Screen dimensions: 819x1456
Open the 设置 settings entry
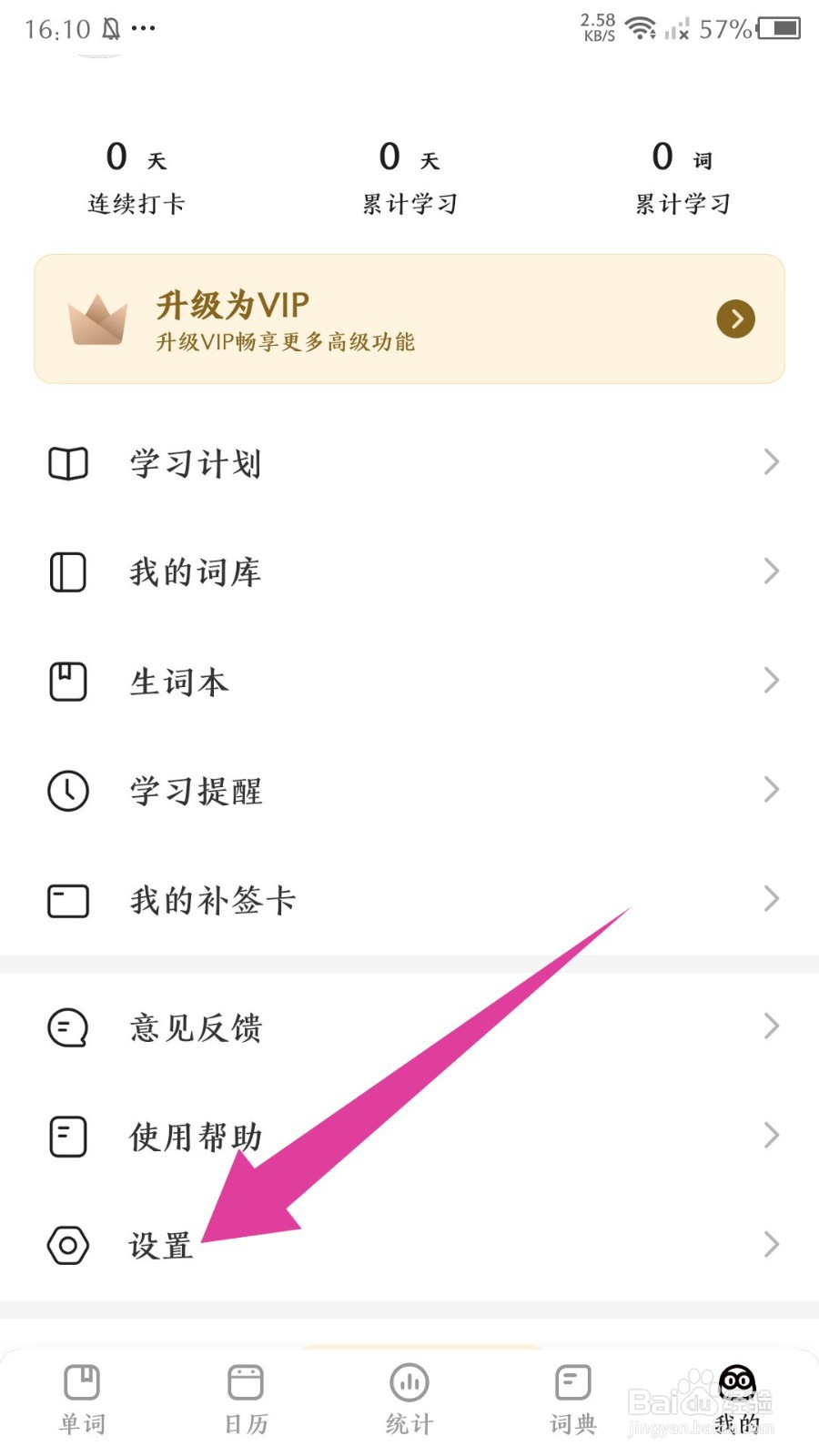click(x=159, y=1245)
